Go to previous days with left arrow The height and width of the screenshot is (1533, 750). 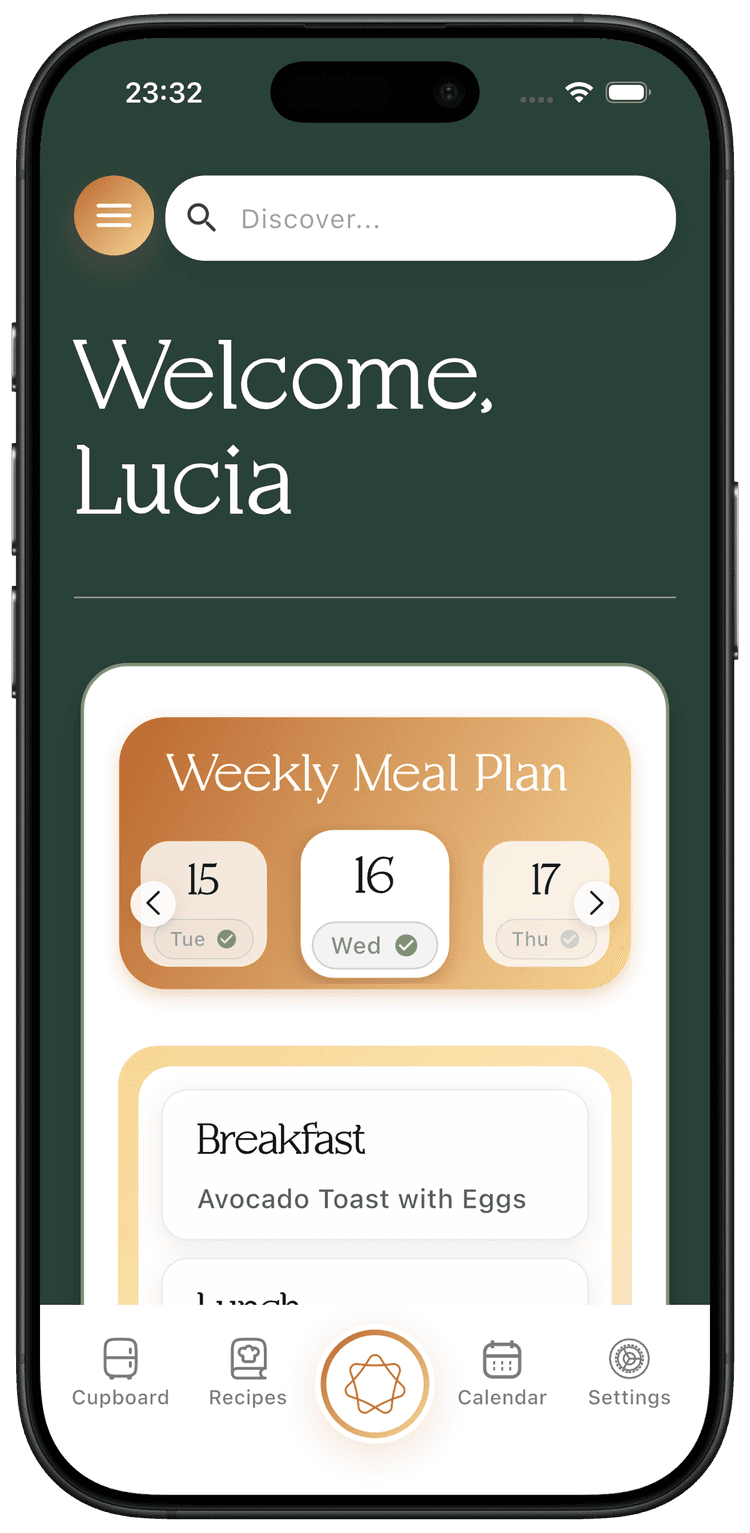153,904
